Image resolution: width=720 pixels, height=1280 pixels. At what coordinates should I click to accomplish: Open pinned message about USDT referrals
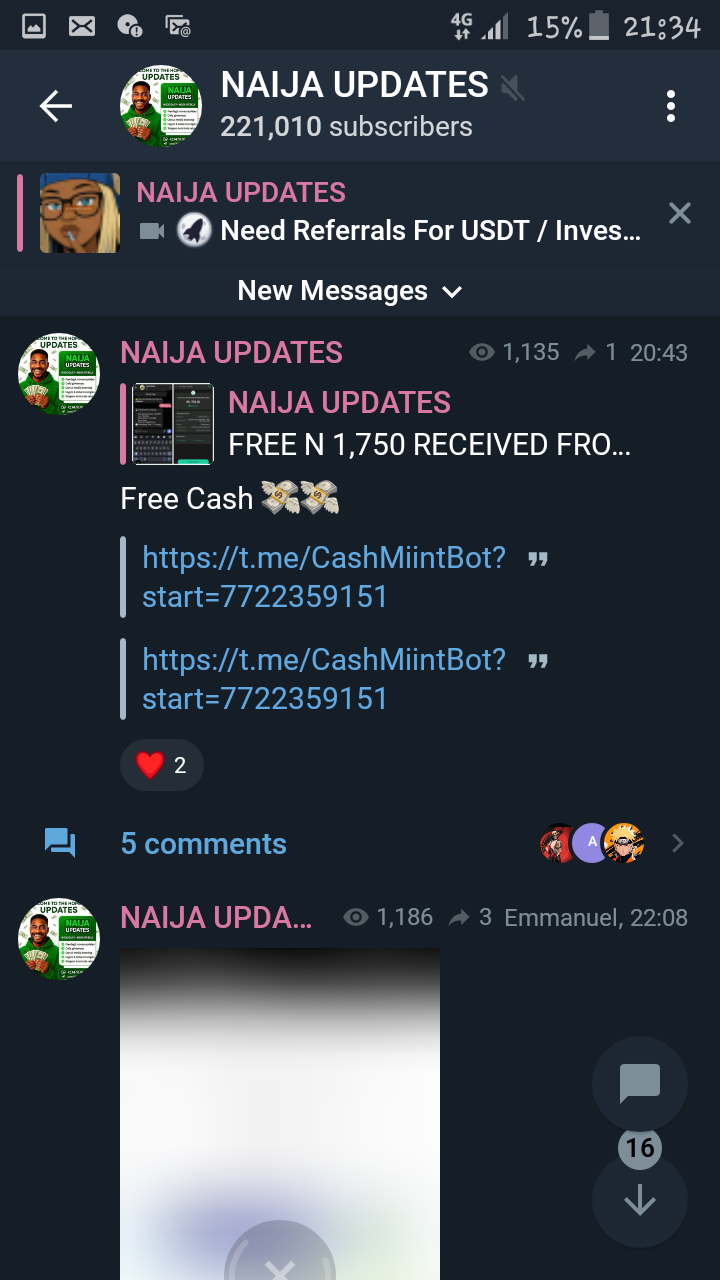click(x=390, y=212)
